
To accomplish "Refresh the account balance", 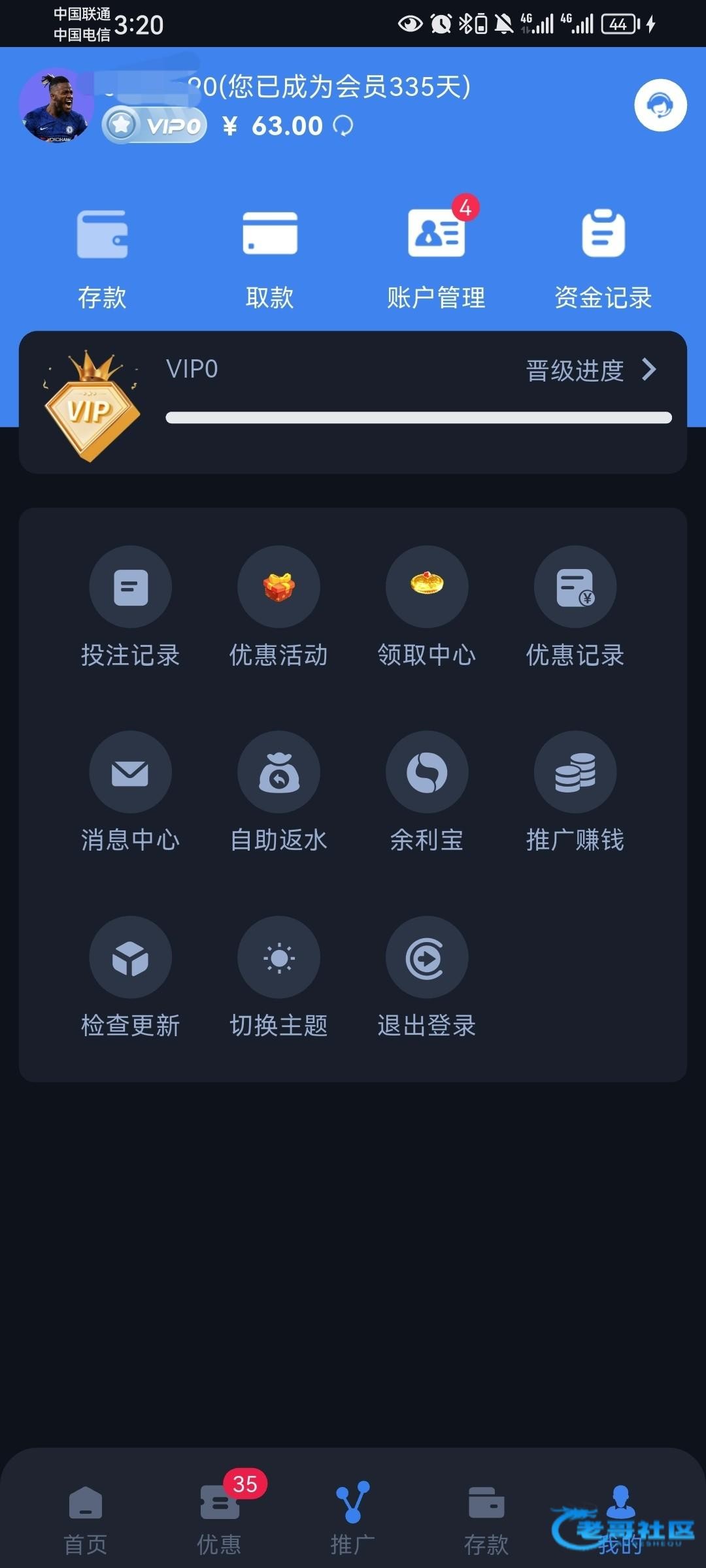I will pyautogui.click(x=343, y=125).
